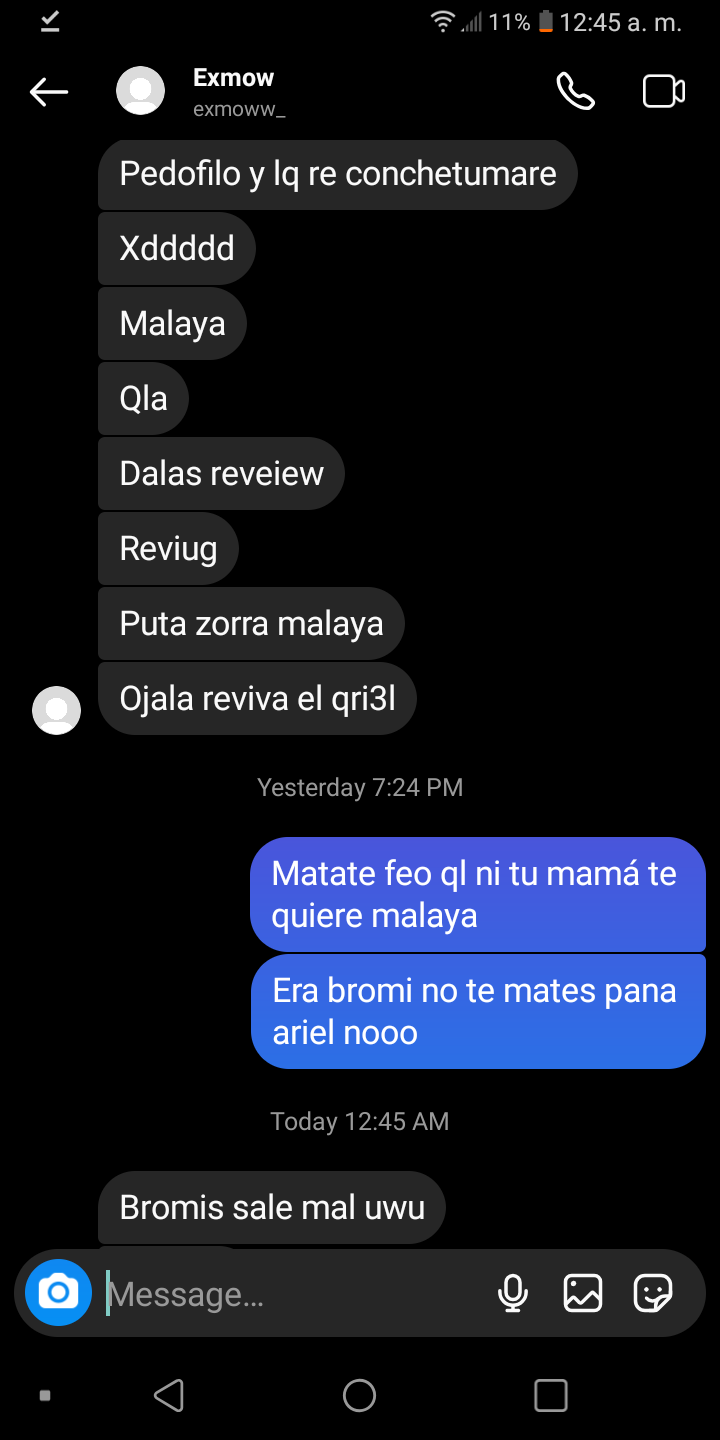Start a video call with Exmow
This screenshot has height=1440, width=720.
[x=663, y=92]
